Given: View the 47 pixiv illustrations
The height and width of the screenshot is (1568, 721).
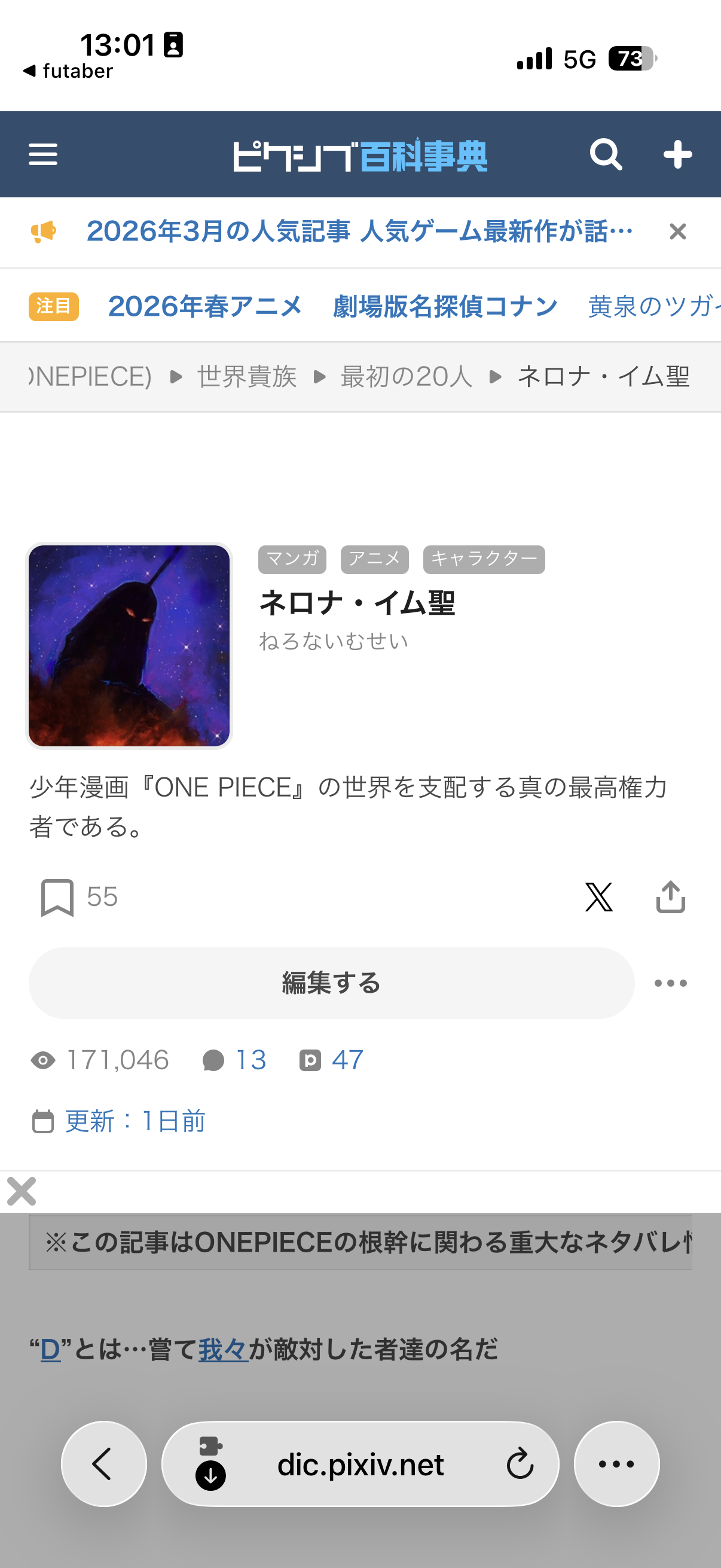Looking at the screenshot, I should 332,1060.
